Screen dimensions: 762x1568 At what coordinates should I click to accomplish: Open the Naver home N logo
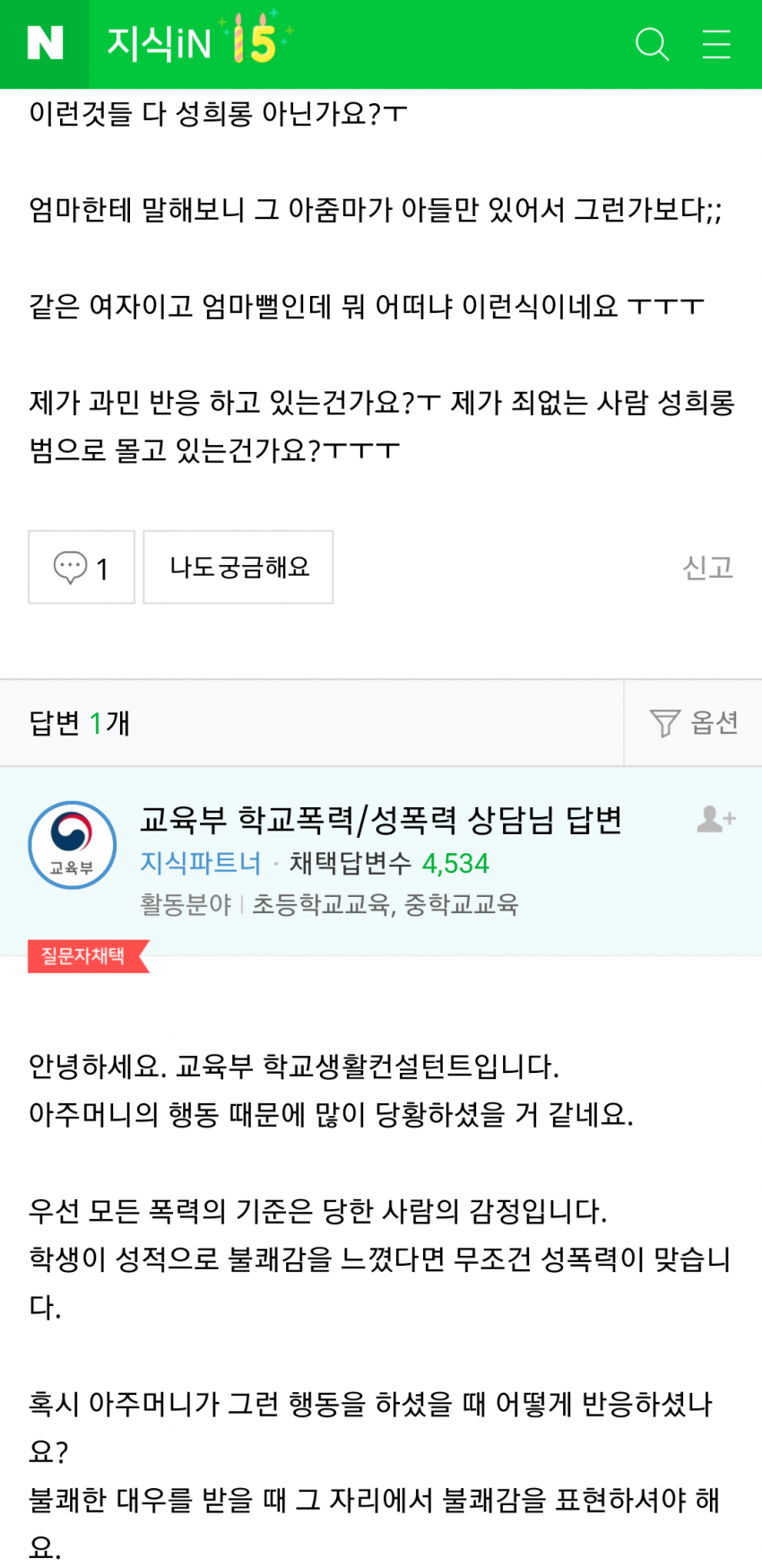click(44, 43)
